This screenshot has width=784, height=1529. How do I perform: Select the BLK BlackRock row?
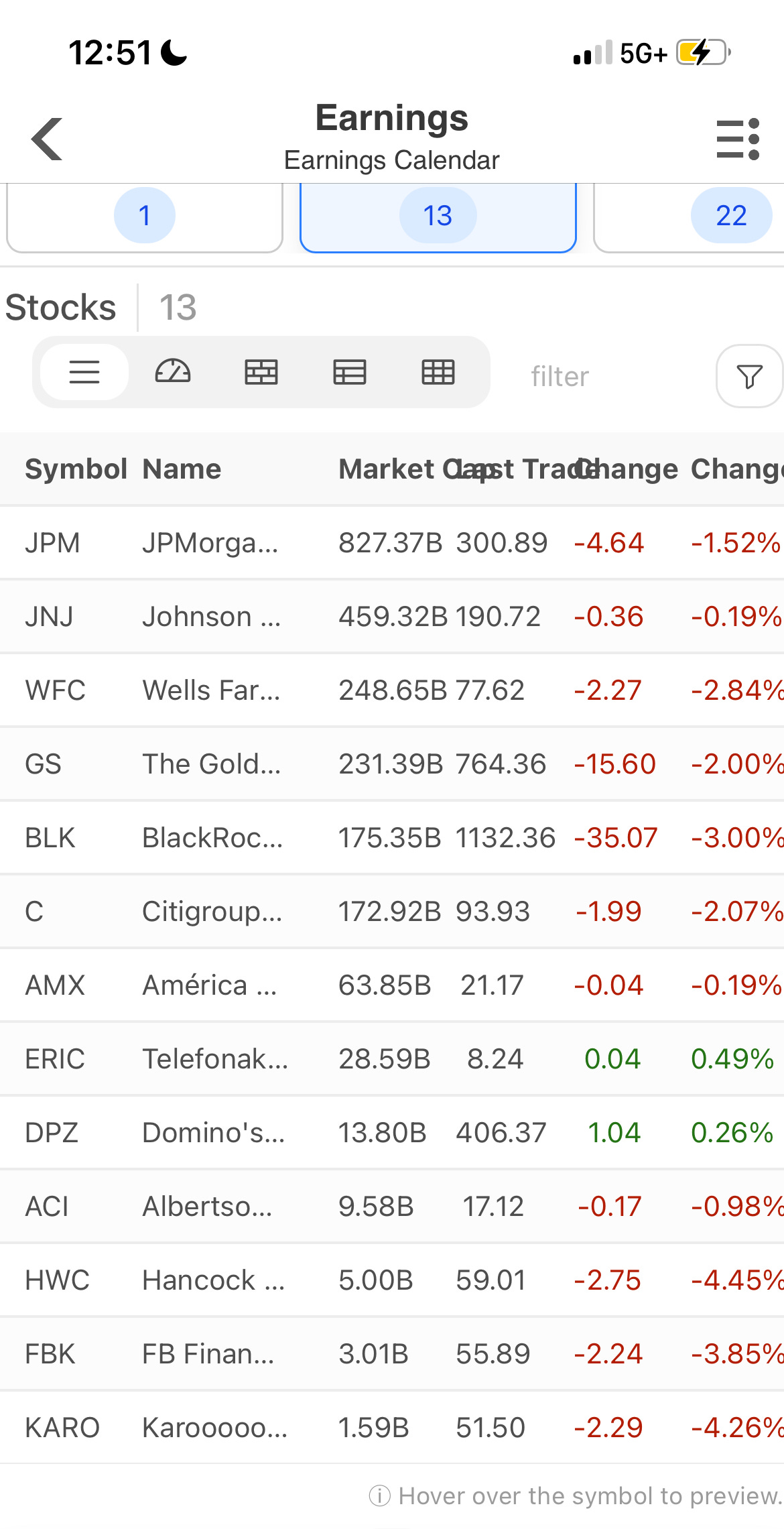click(x=50, y=838)
